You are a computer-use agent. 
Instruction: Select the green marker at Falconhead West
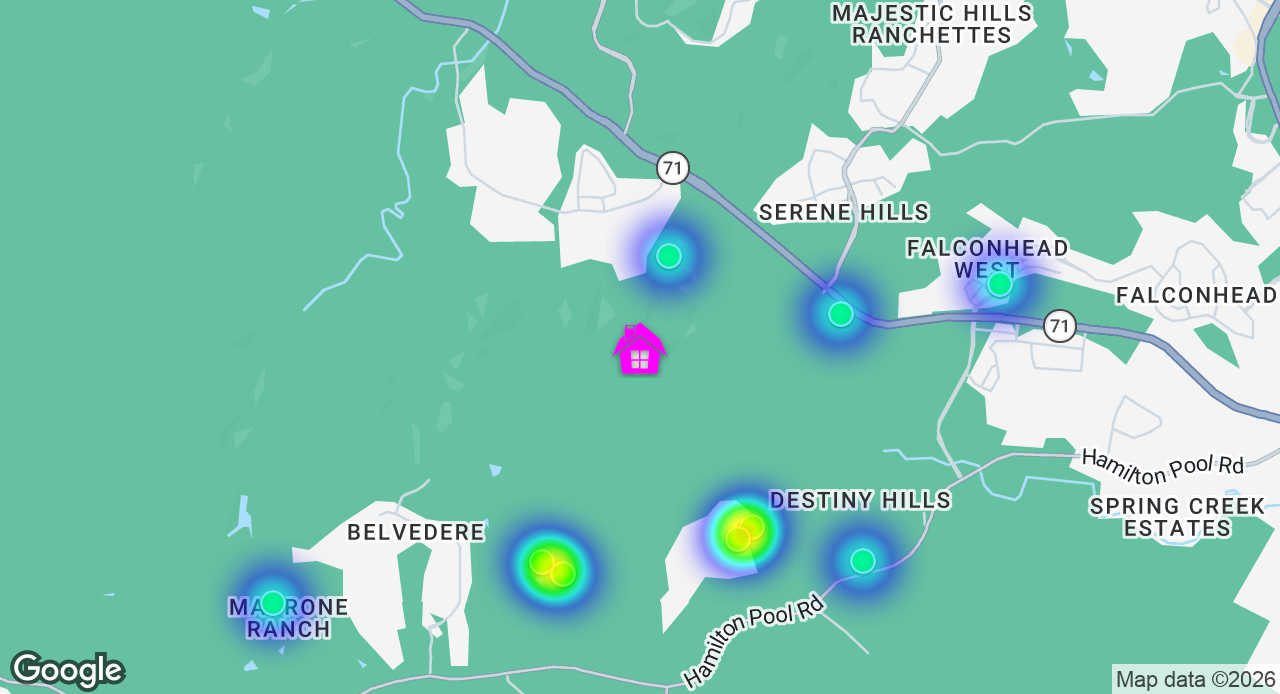click(999, 285)
